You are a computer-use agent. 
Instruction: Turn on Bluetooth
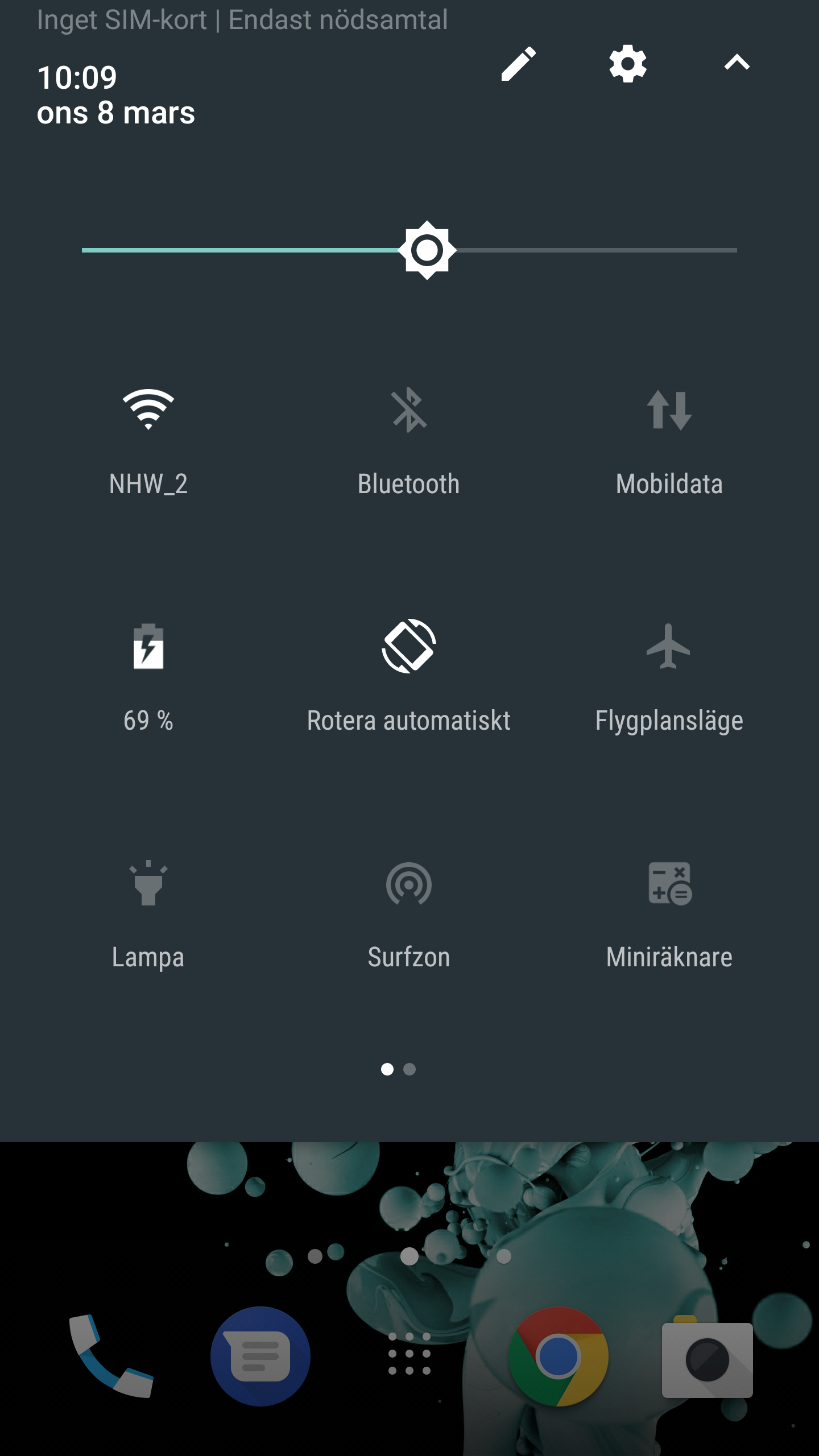[x=409, y=411]
